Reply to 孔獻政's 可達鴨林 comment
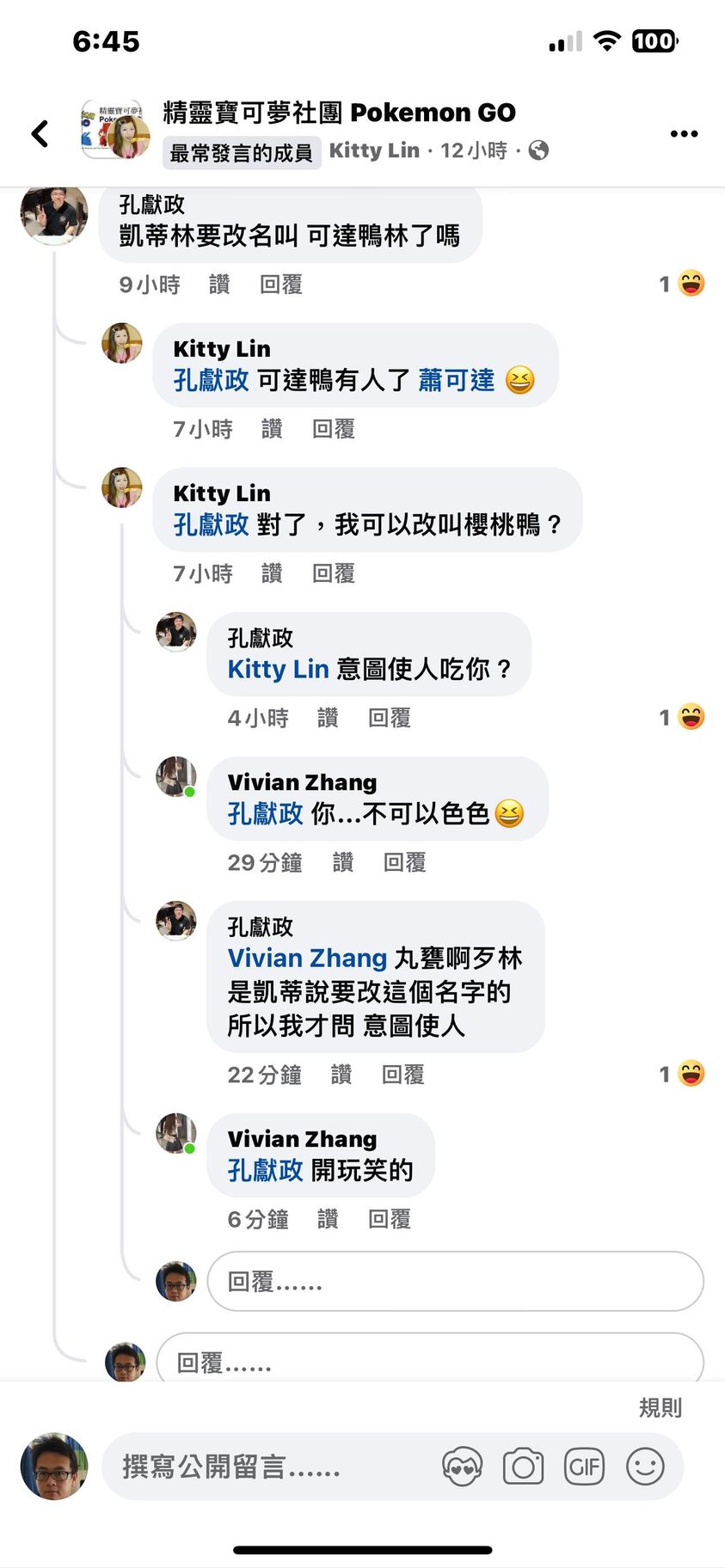 (281, 285)
